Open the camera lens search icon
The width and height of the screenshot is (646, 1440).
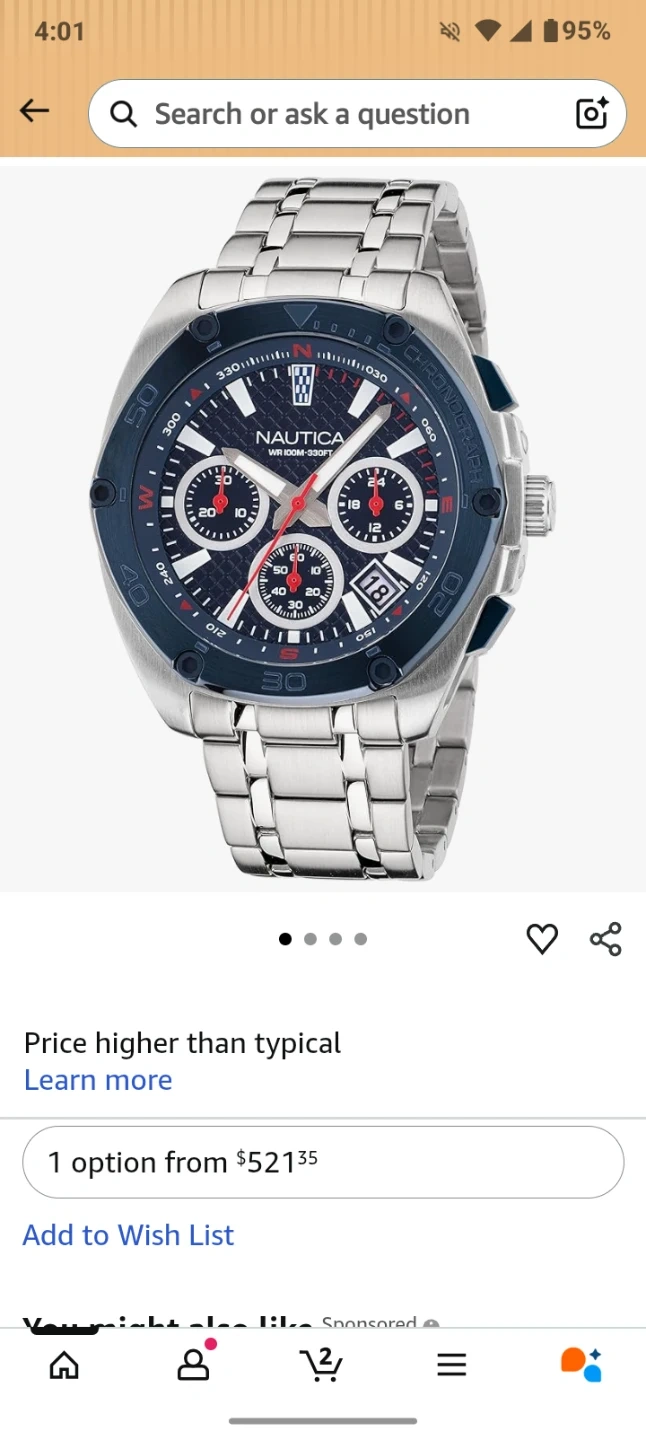coord(592,114)
